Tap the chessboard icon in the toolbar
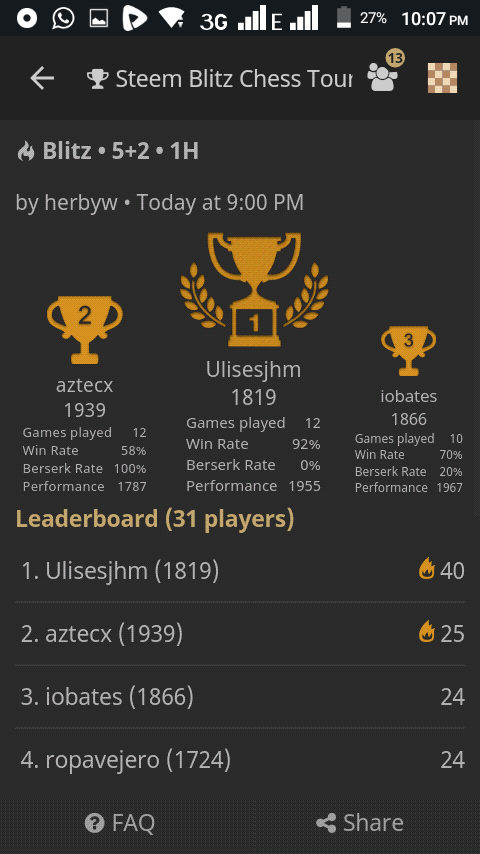 (x=442, y=78)
